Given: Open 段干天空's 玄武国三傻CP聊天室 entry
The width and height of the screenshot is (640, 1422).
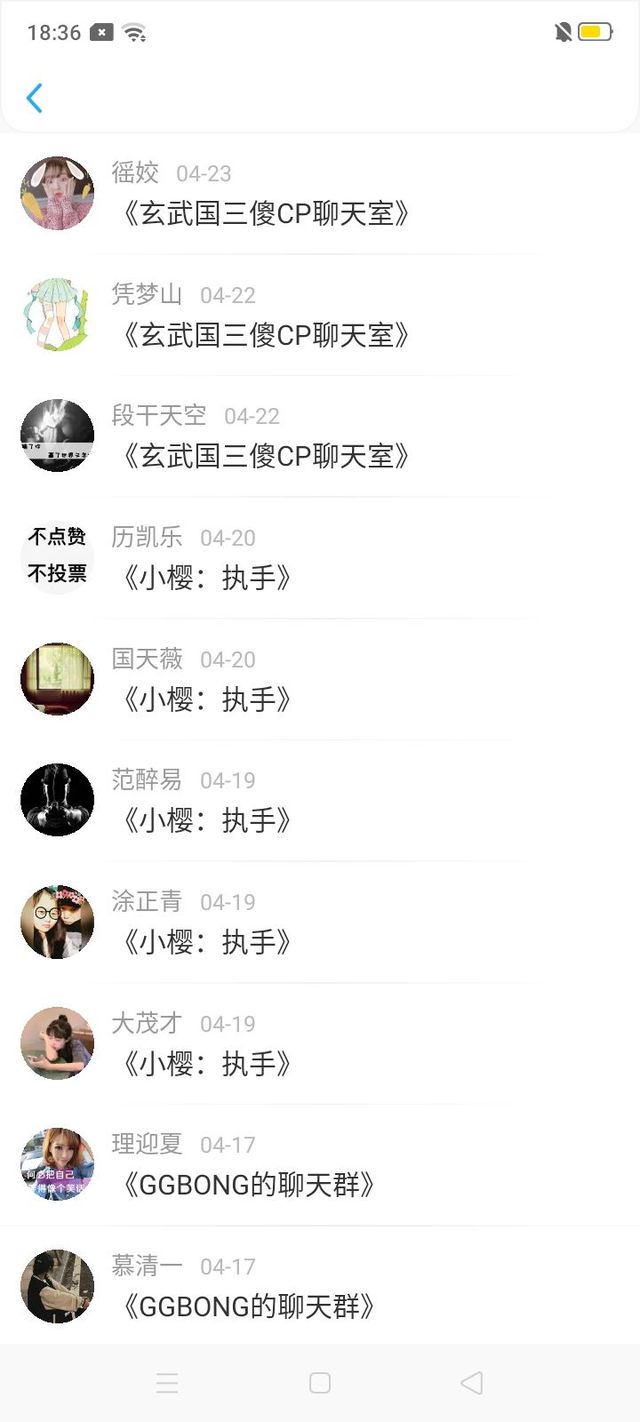Looking at the screenshot, I should pyautogui.click(x=265, y=457).
